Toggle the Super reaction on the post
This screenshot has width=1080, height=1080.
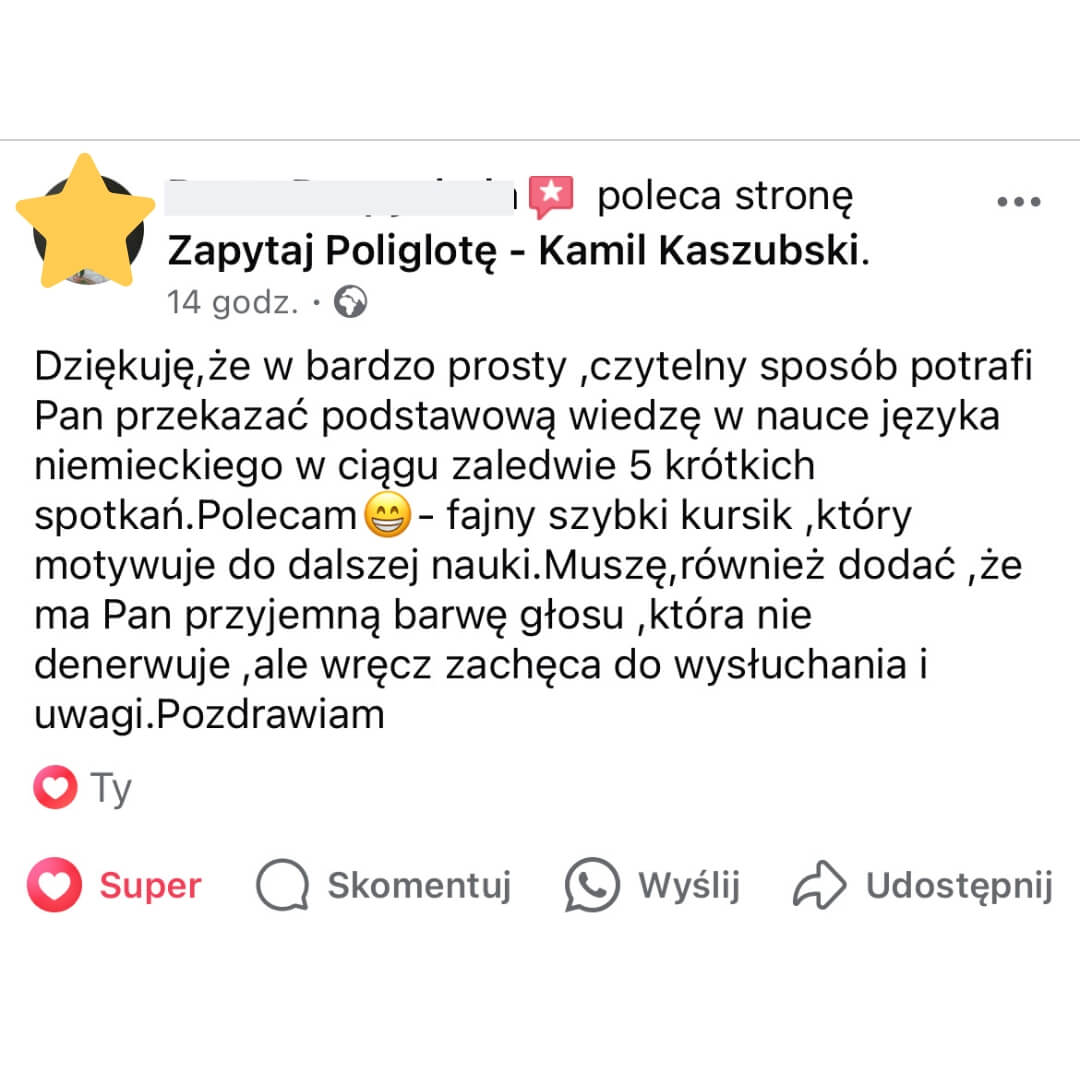tap(115, 885)
